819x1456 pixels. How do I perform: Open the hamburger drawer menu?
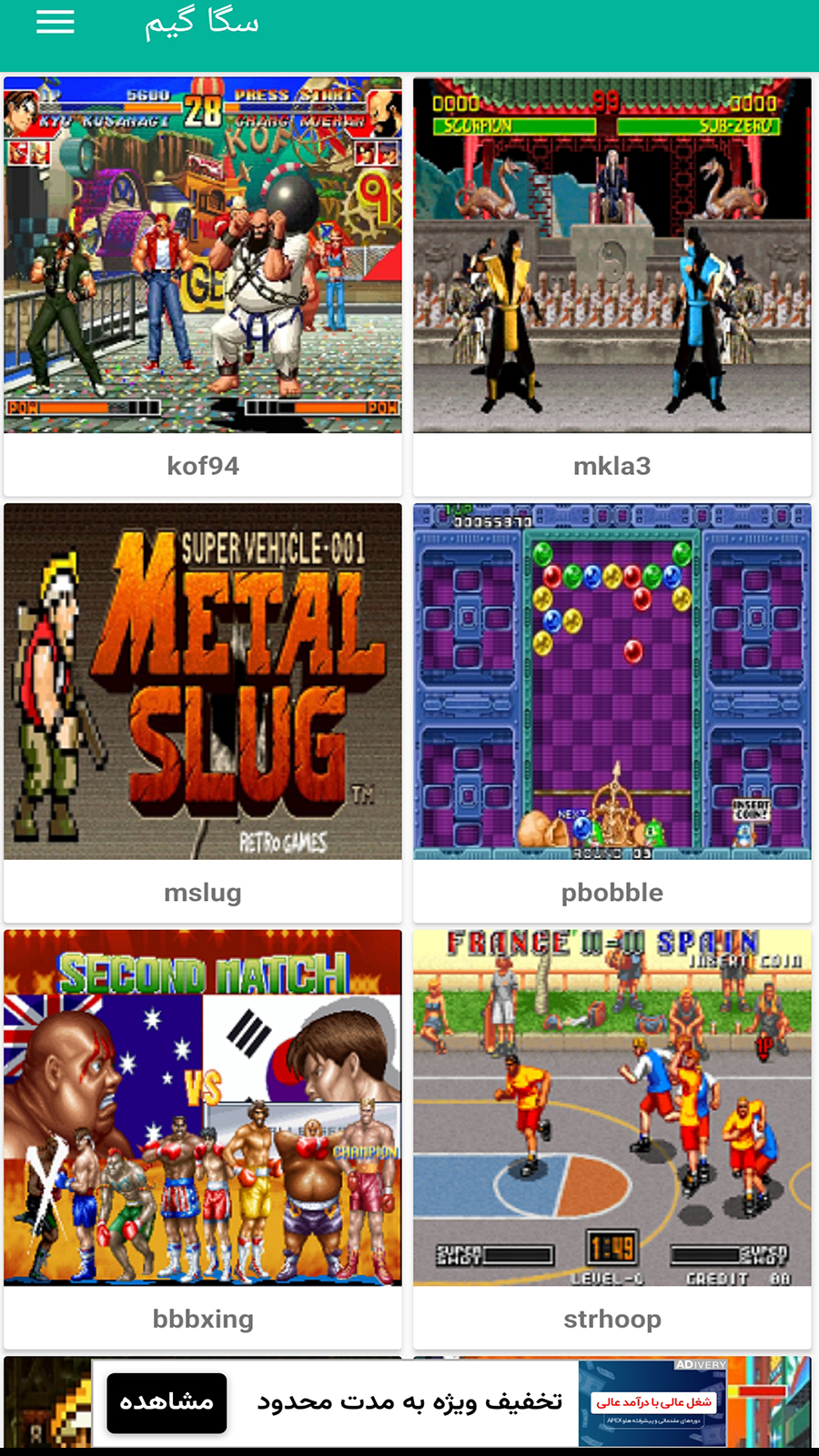click(x=55, y=22)
